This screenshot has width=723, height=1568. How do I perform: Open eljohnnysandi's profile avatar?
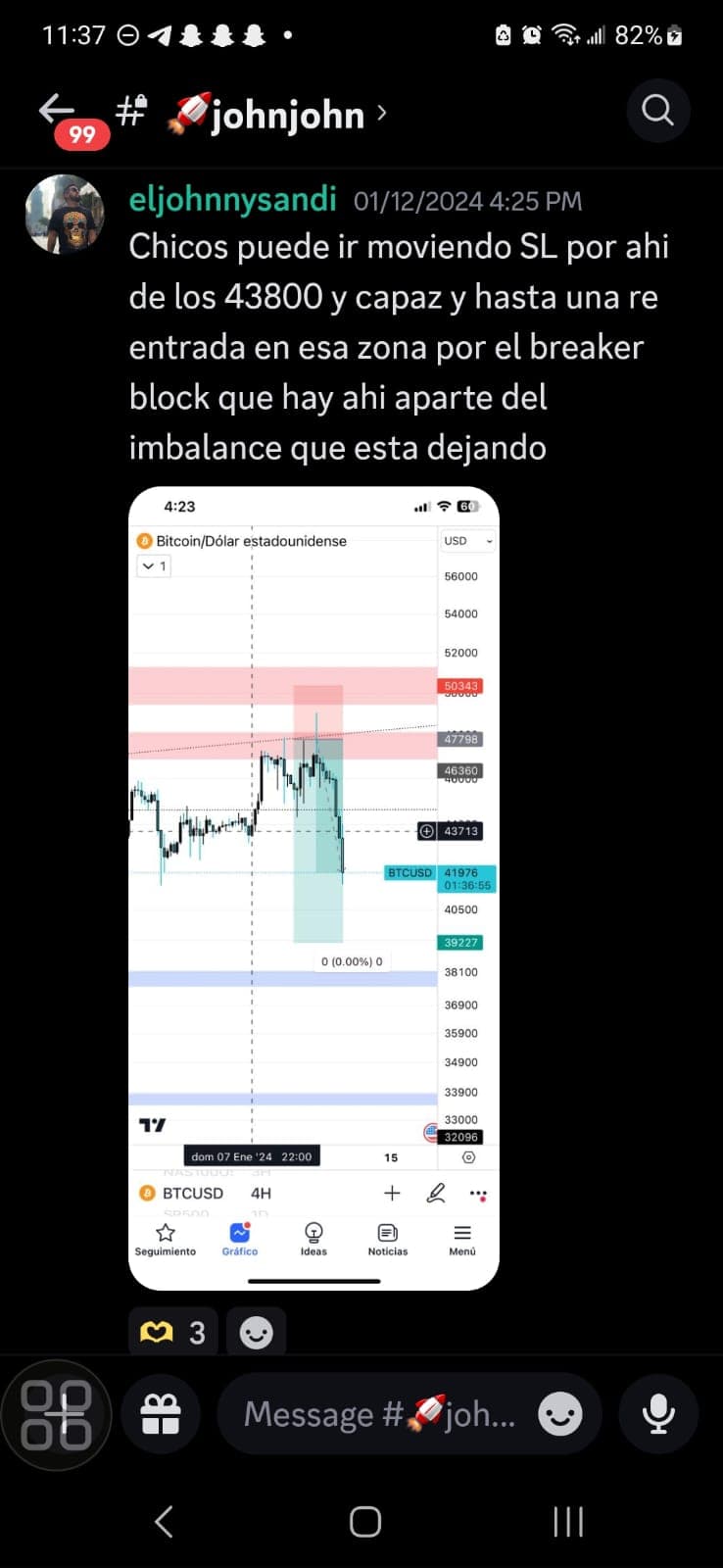[65, 214]
